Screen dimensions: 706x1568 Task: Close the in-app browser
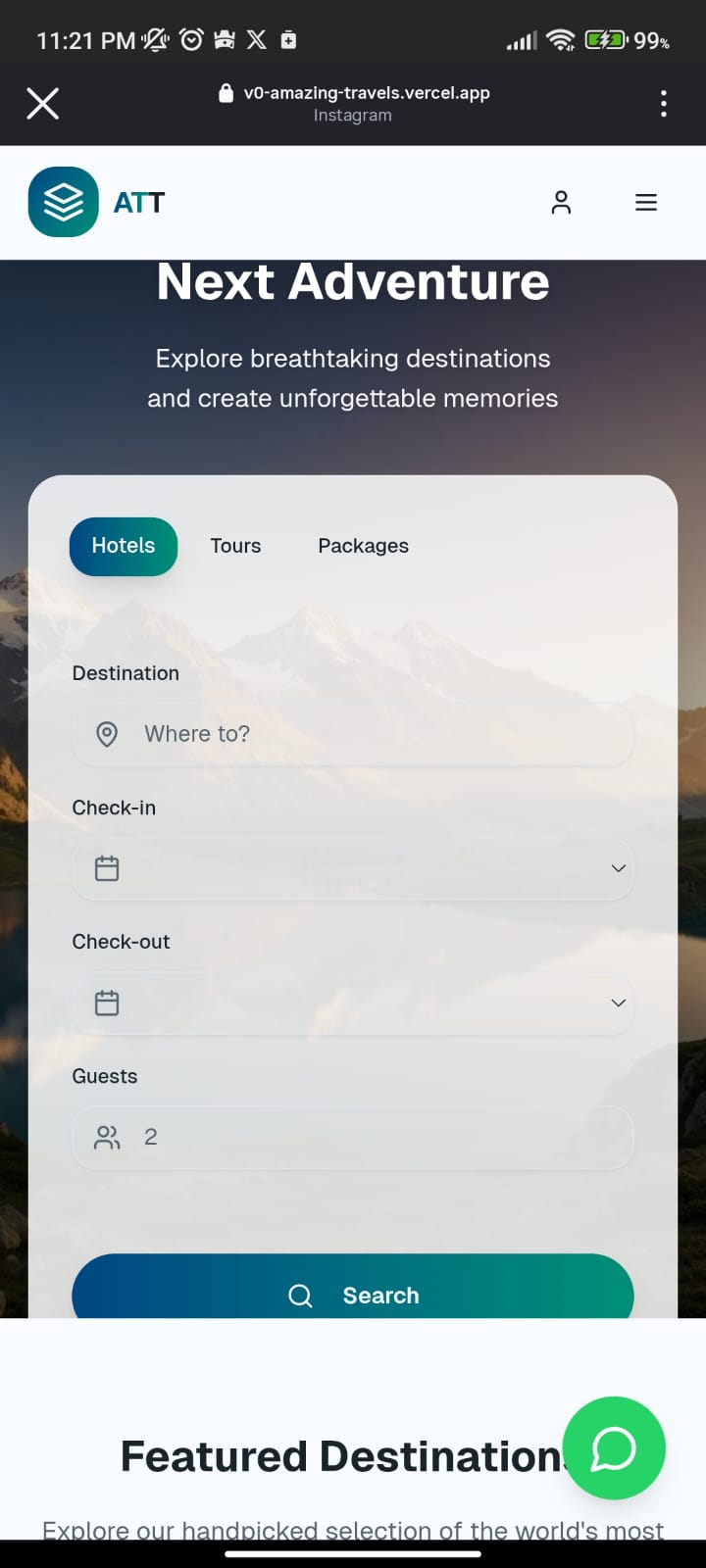[x=42, y=103]
